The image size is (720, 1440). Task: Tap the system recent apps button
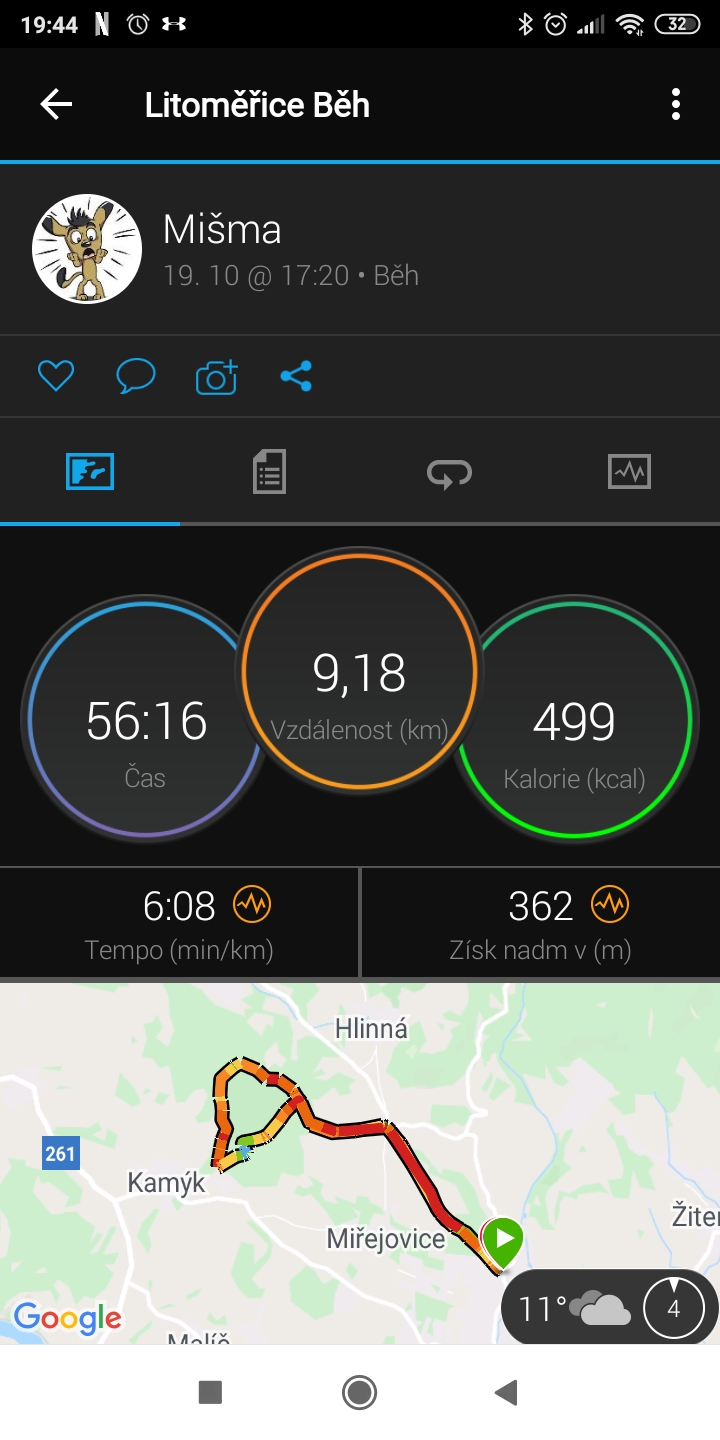pyautogui.click(x=210, y=1392)
